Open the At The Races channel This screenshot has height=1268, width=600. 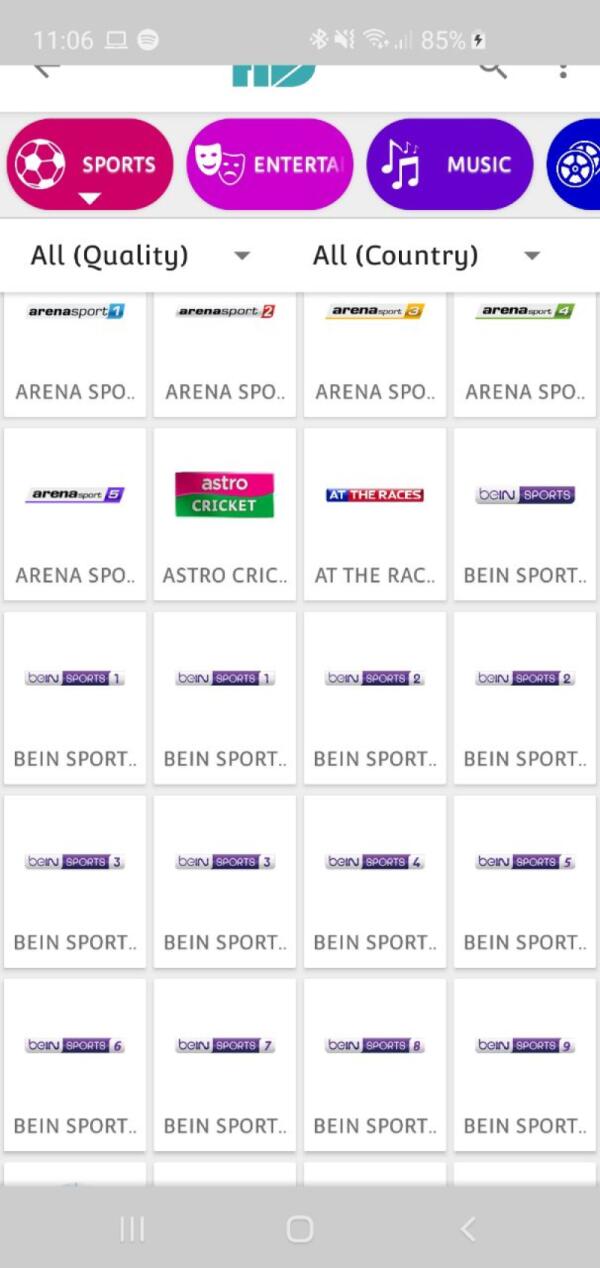click(x=375, y=515)
